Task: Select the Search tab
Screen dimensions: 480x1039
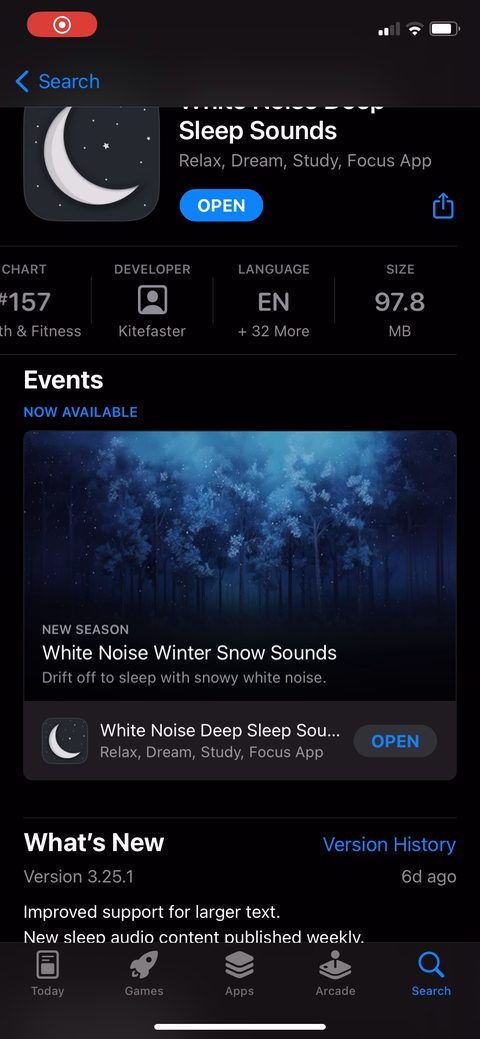Action: coord(431,974)
